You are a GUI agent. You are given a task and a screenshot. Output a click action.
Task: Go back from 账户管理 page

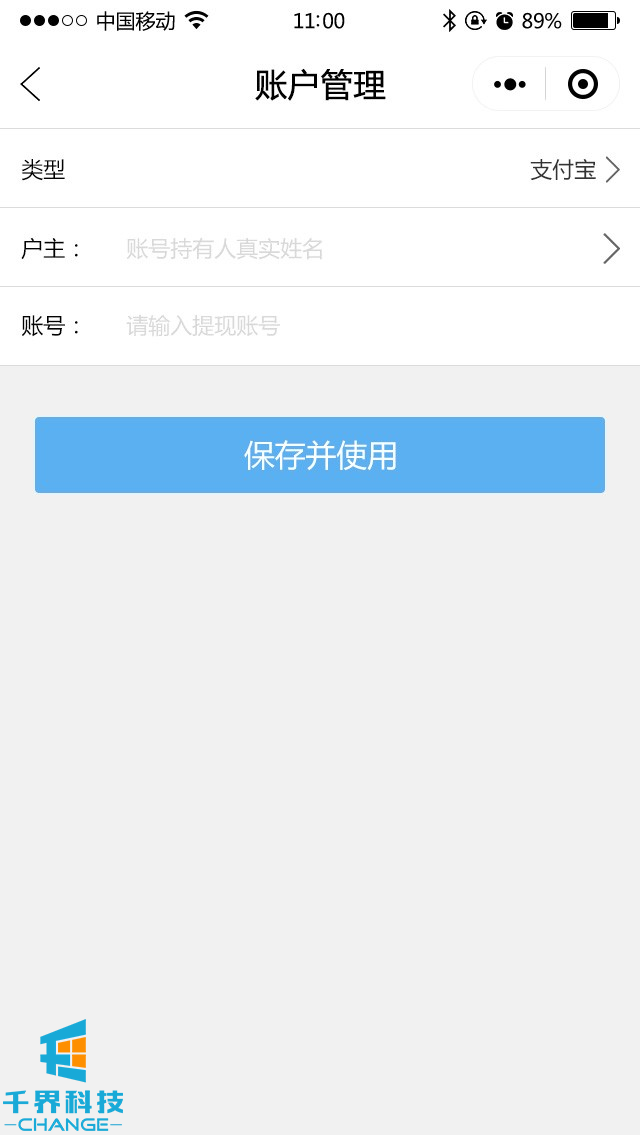[x=31, y=84]
